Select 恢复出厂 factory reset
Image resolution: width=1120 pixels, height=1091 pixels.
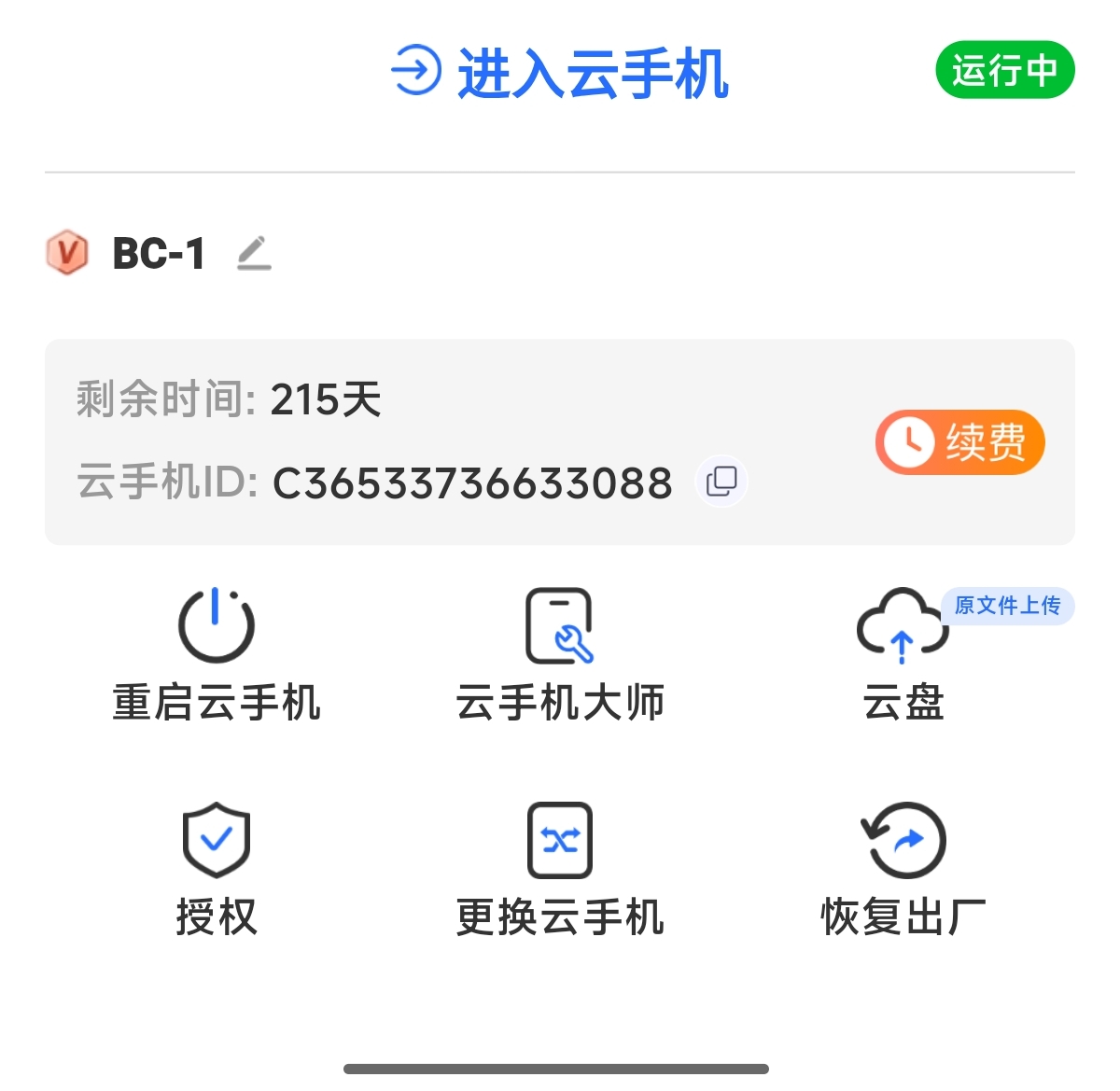click(903, 868)
